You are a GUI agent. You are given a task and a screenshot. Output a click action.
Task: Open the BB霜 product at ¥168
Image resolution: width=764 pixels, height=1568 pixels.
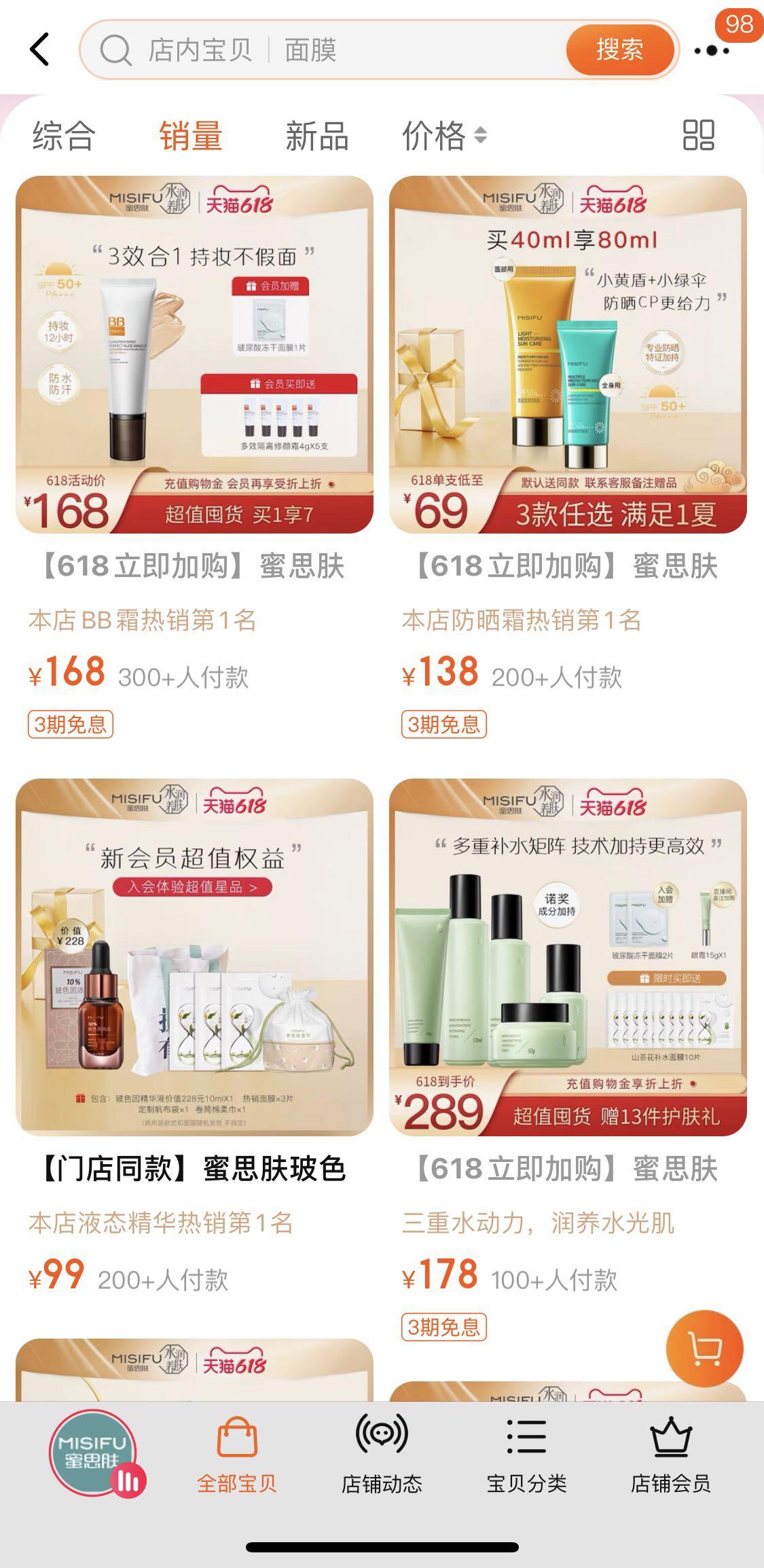coord(194,354)
